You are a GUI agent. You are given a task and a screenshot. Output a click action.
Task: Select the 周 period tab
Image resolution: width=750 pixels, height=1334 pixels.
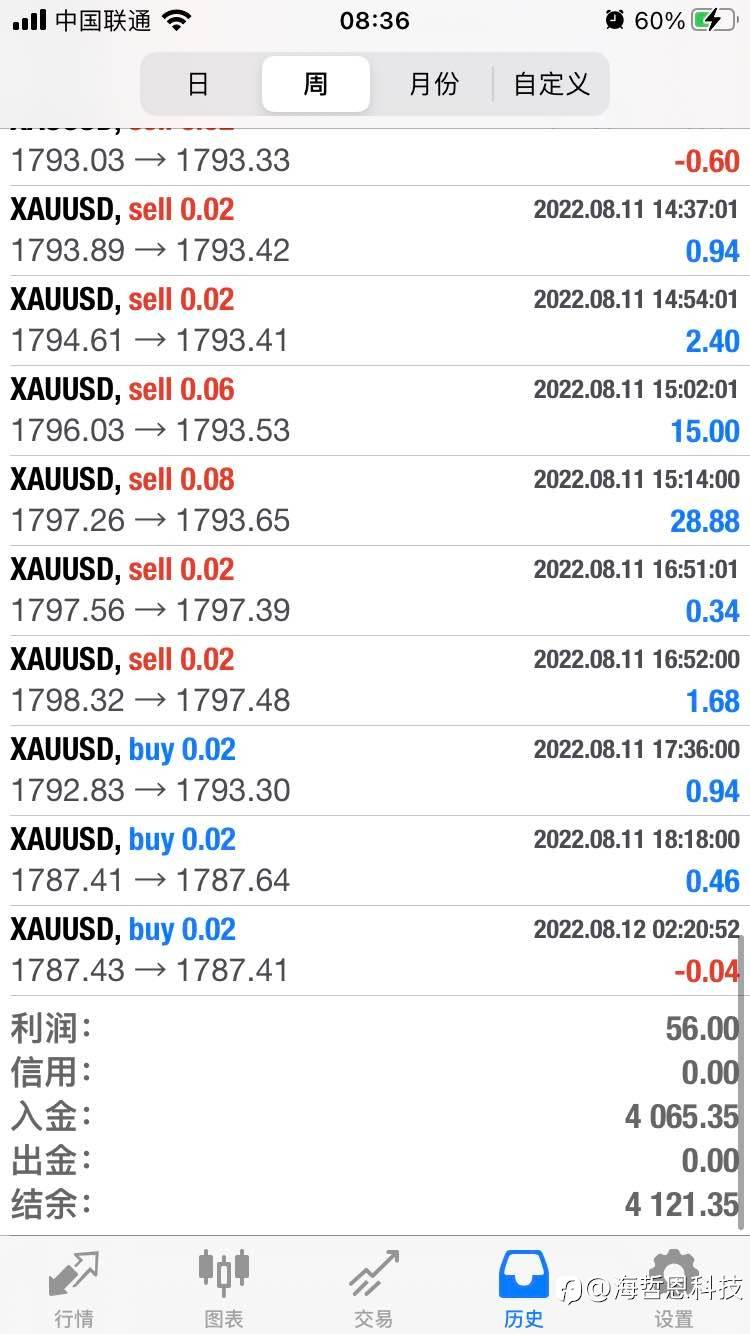click(316, 84)
